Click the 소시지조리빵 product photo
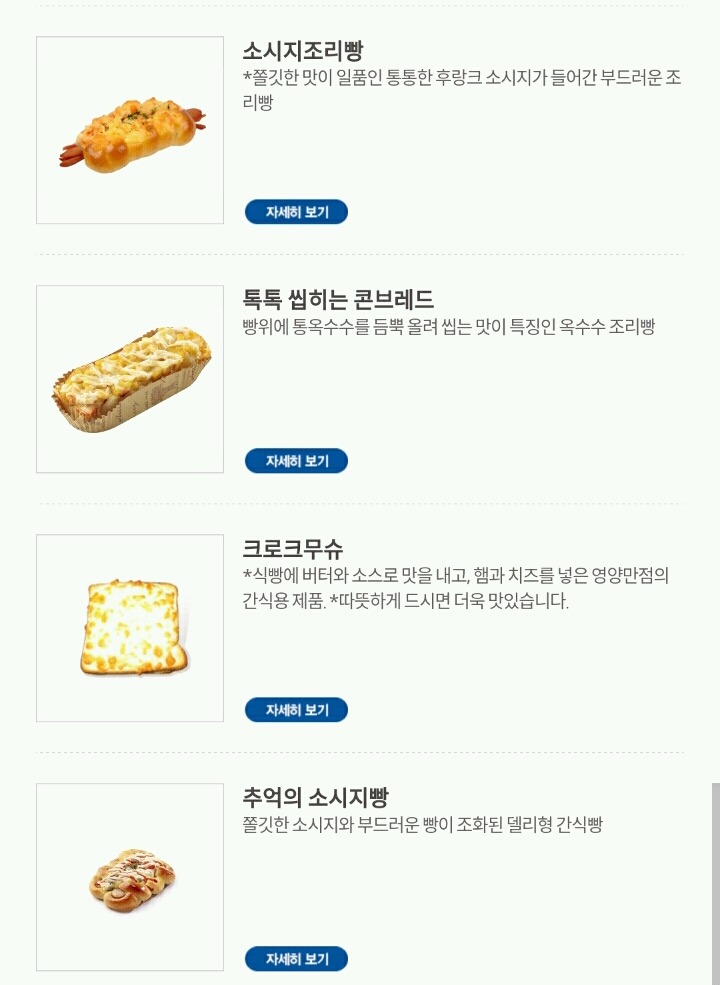The width and height of the screenshot is (720, 985). click(x=130, y=130)
